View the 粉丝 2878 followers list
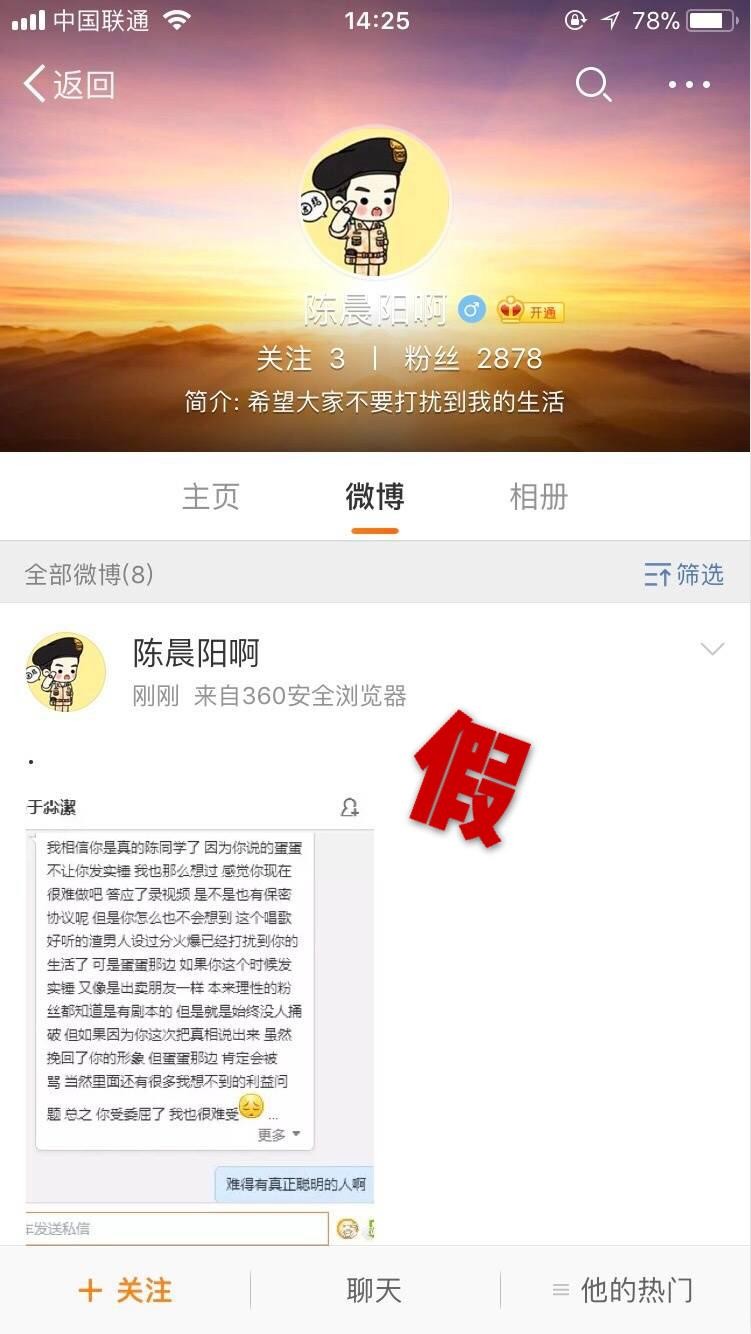Screen dimensions: 751x1334 pyautogui.click(x=472, y=358)
